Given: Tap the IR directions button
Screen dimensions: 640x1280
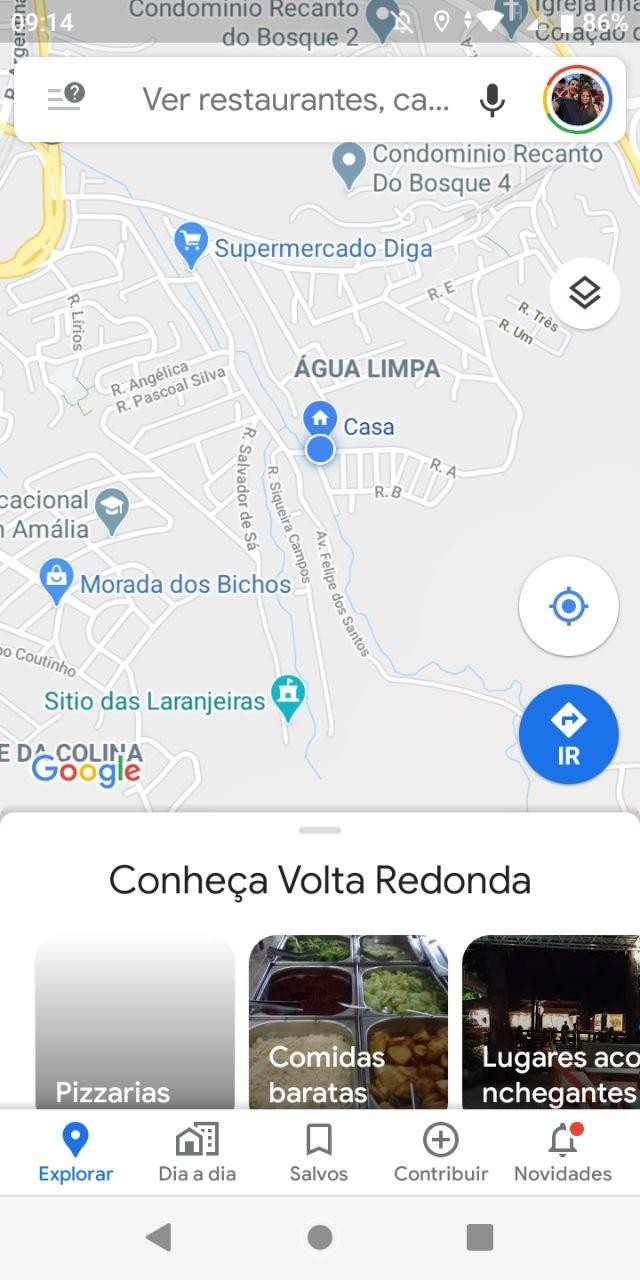Looking at the screenshot, I should (569, 734).
